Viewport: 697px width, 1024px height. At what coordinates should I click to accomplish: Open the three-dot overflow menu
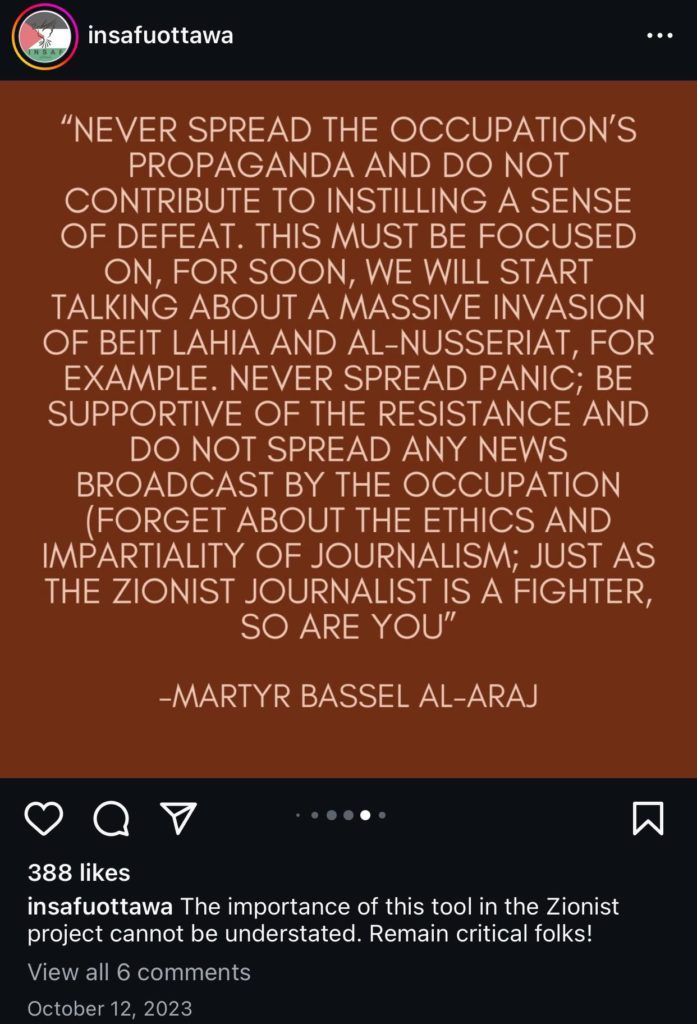pyautogui.click(x=659, y=35)
